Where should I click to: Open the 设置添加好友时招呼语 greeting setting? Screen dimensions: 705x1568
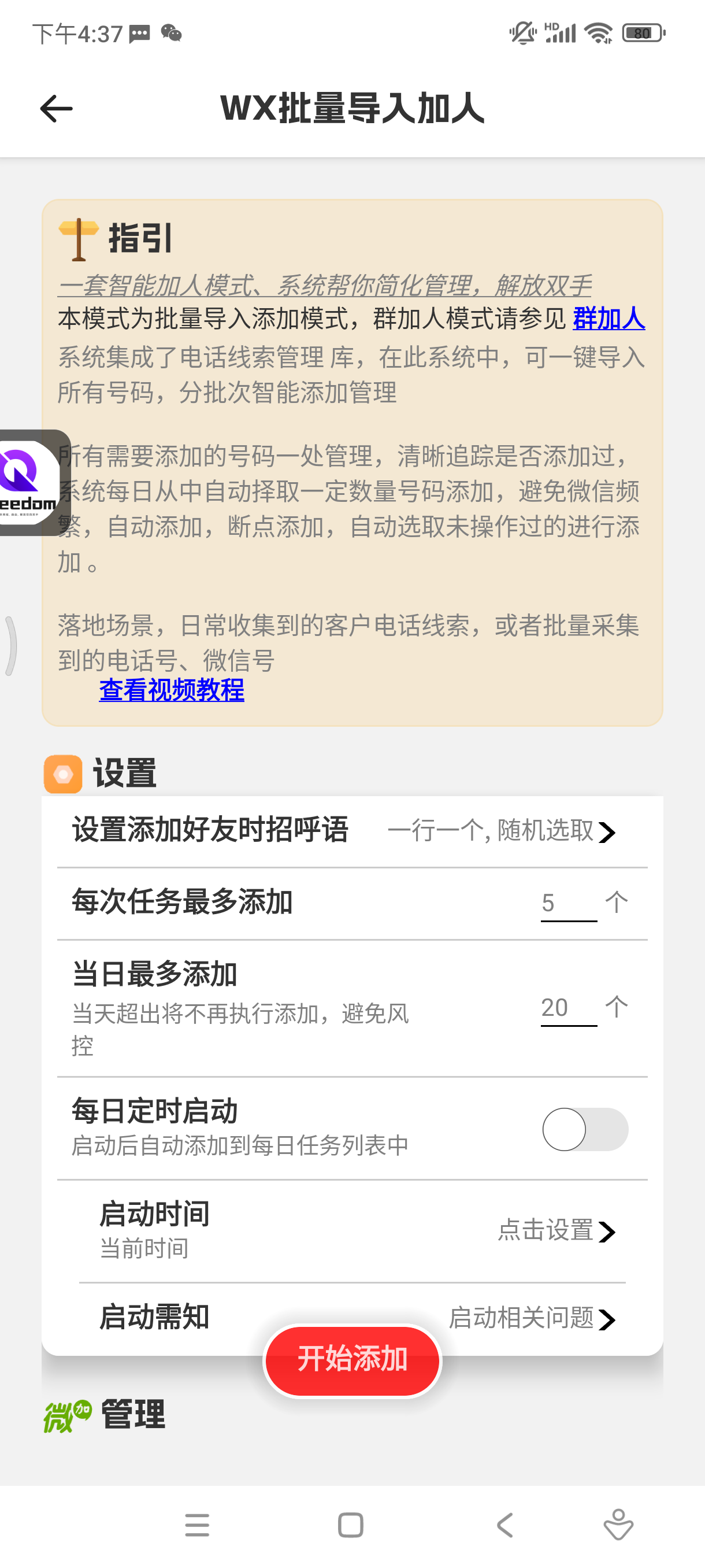click(352, 831)
